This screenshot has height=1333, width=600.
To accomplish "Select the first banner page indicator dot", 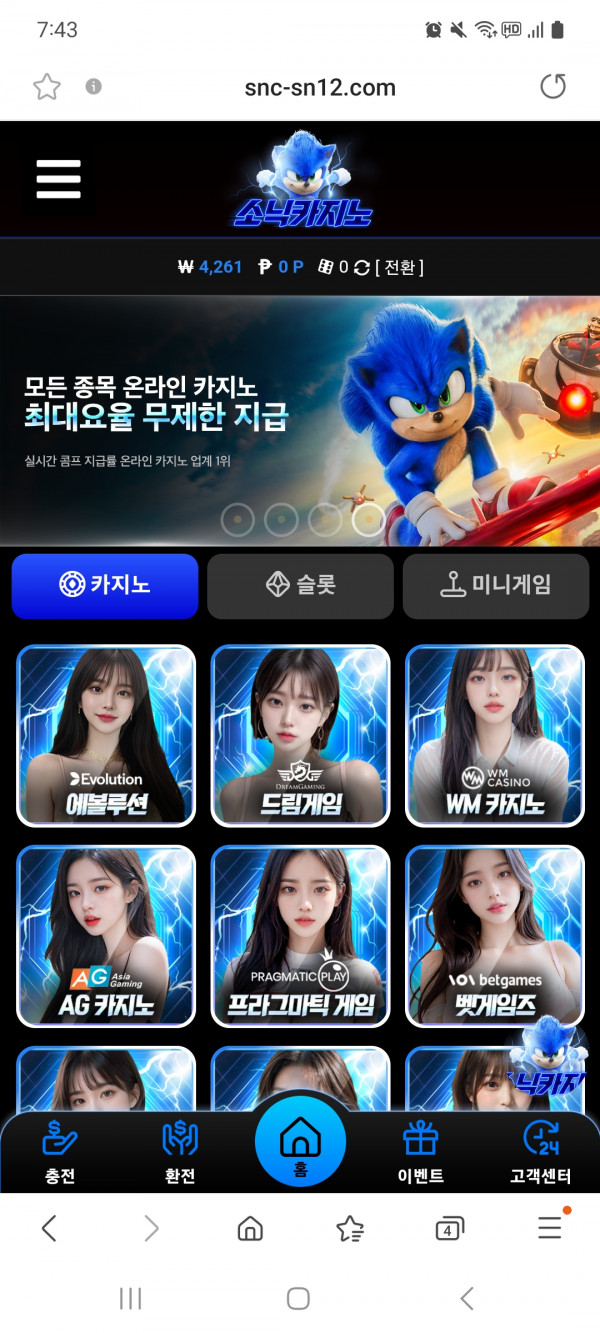I will (x=238, y=519).
